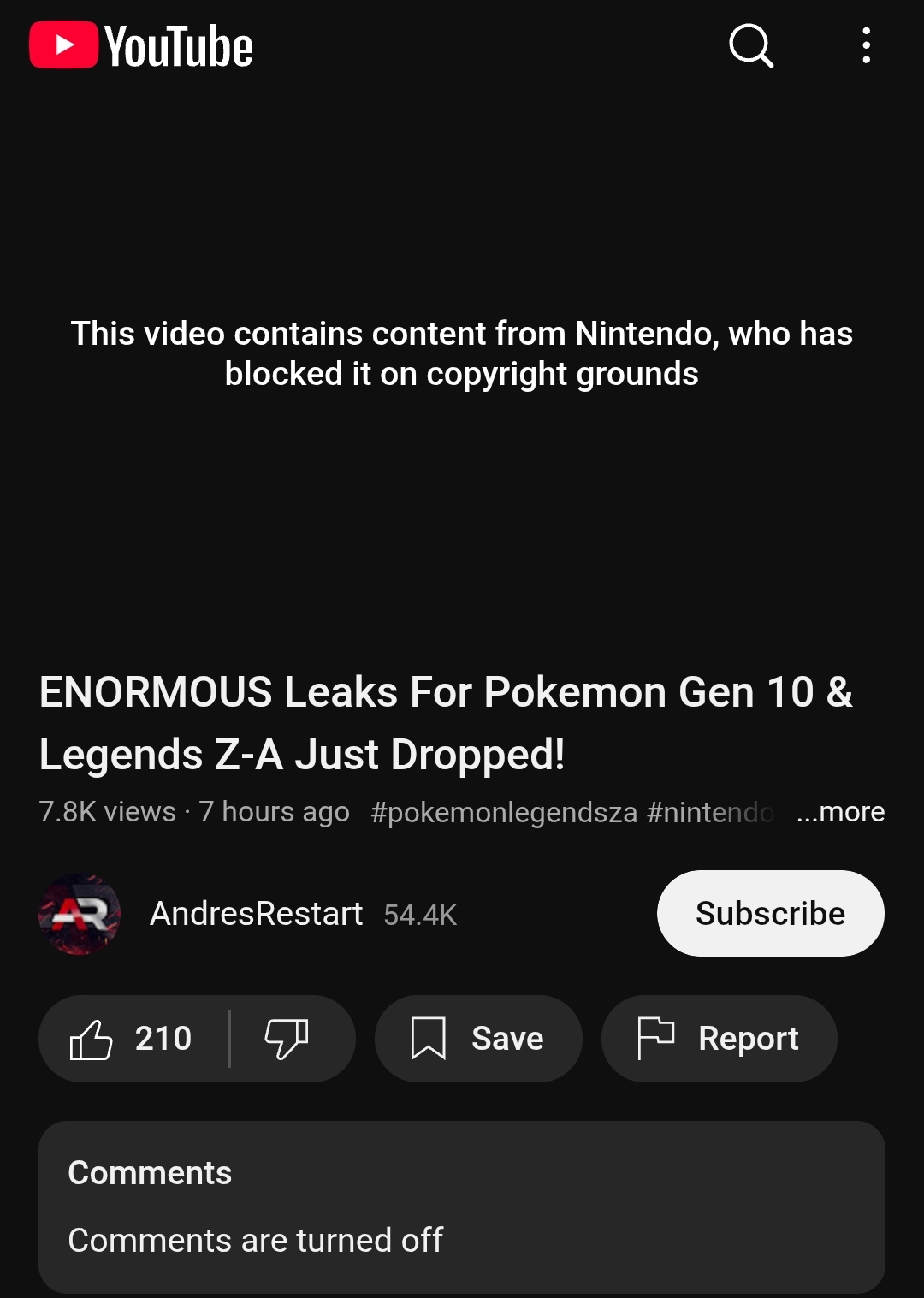924x1298 pixels.
Task: Dislike this video
Action: coord(287,1039)
